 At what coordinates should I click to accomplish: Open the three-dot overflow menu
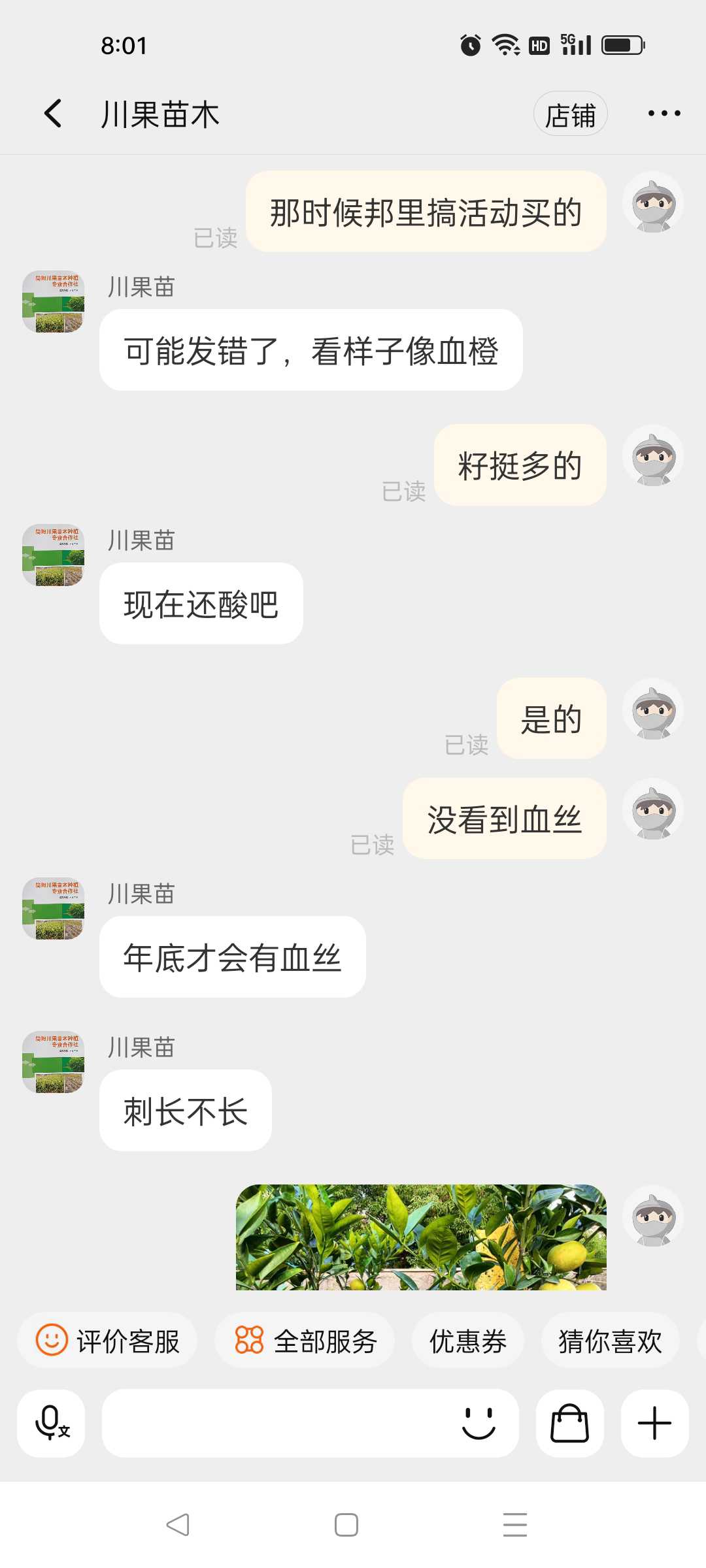[664, 114]
